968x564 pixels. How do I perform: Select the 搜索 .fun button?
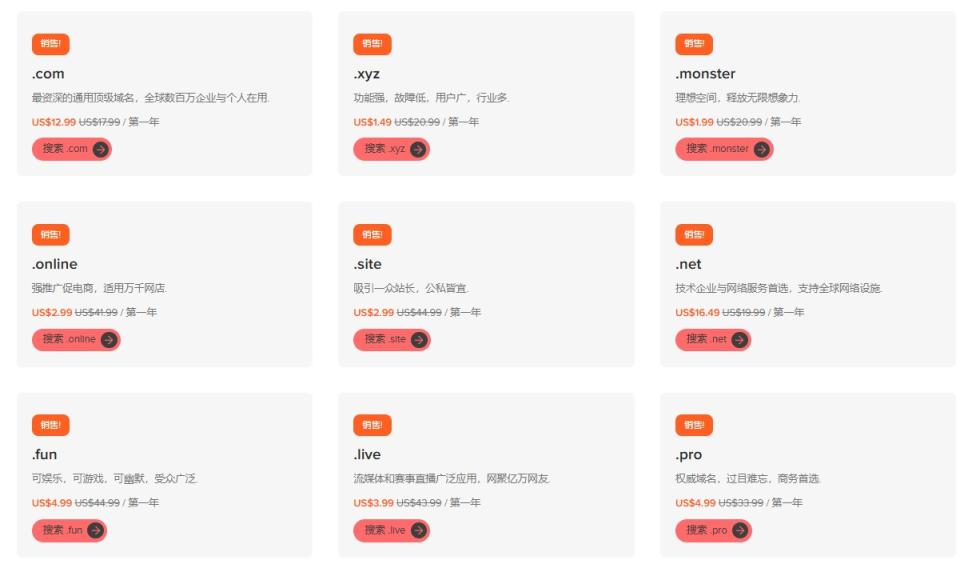(x=69, y=530)
